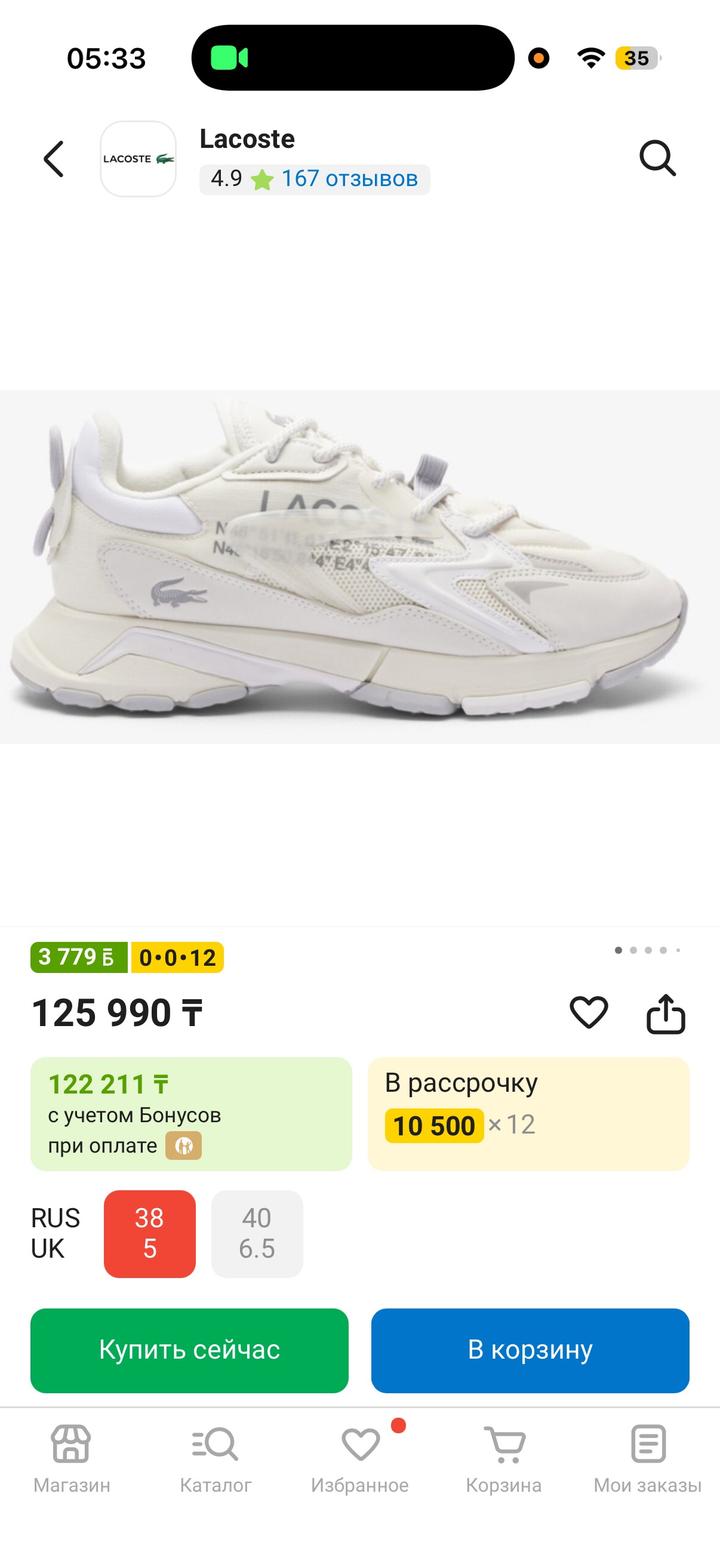
Task: Add the sneaker to favorites
Action: [588, 1013]
